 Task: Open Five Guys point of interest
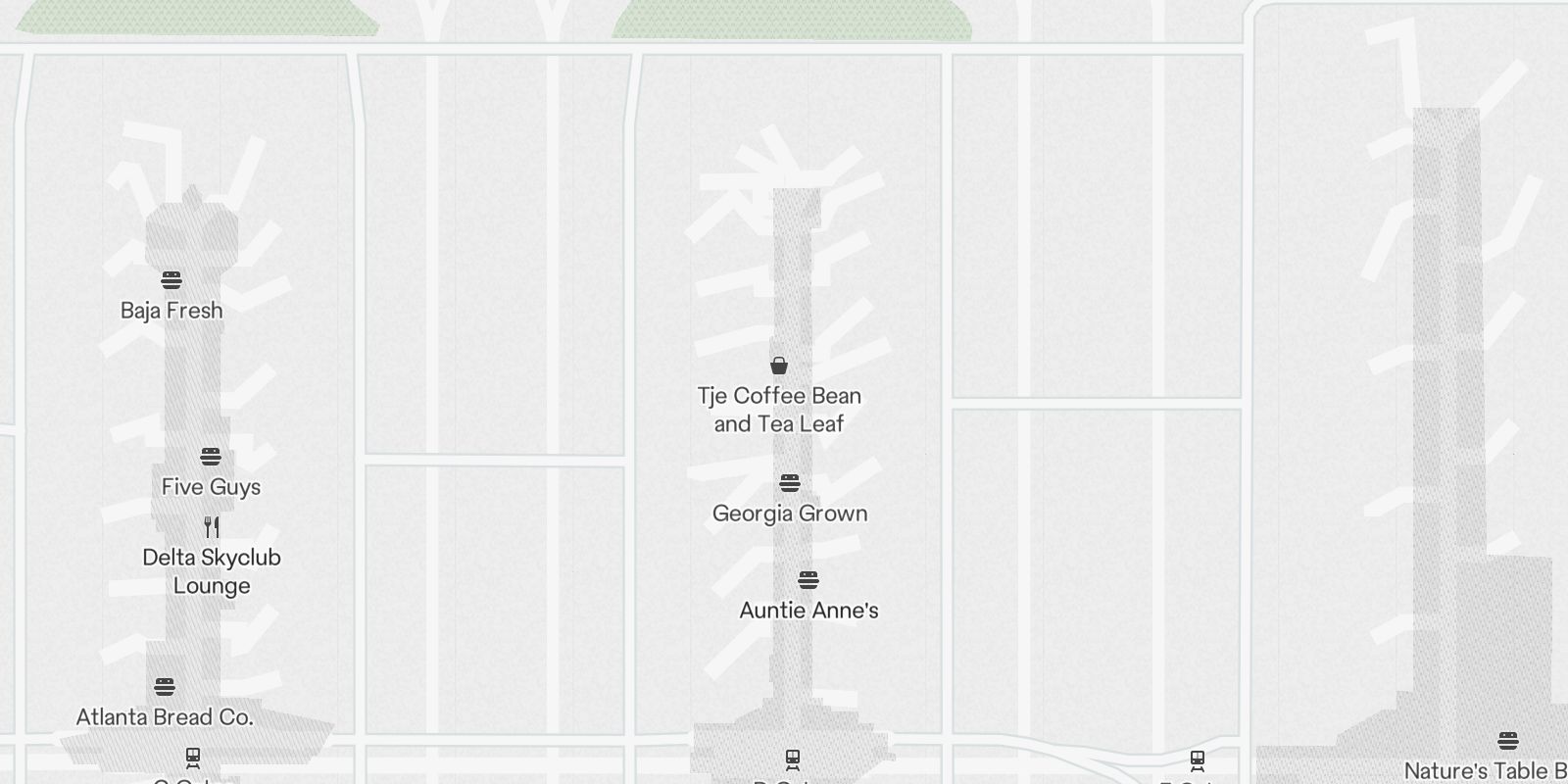(211, 457)
